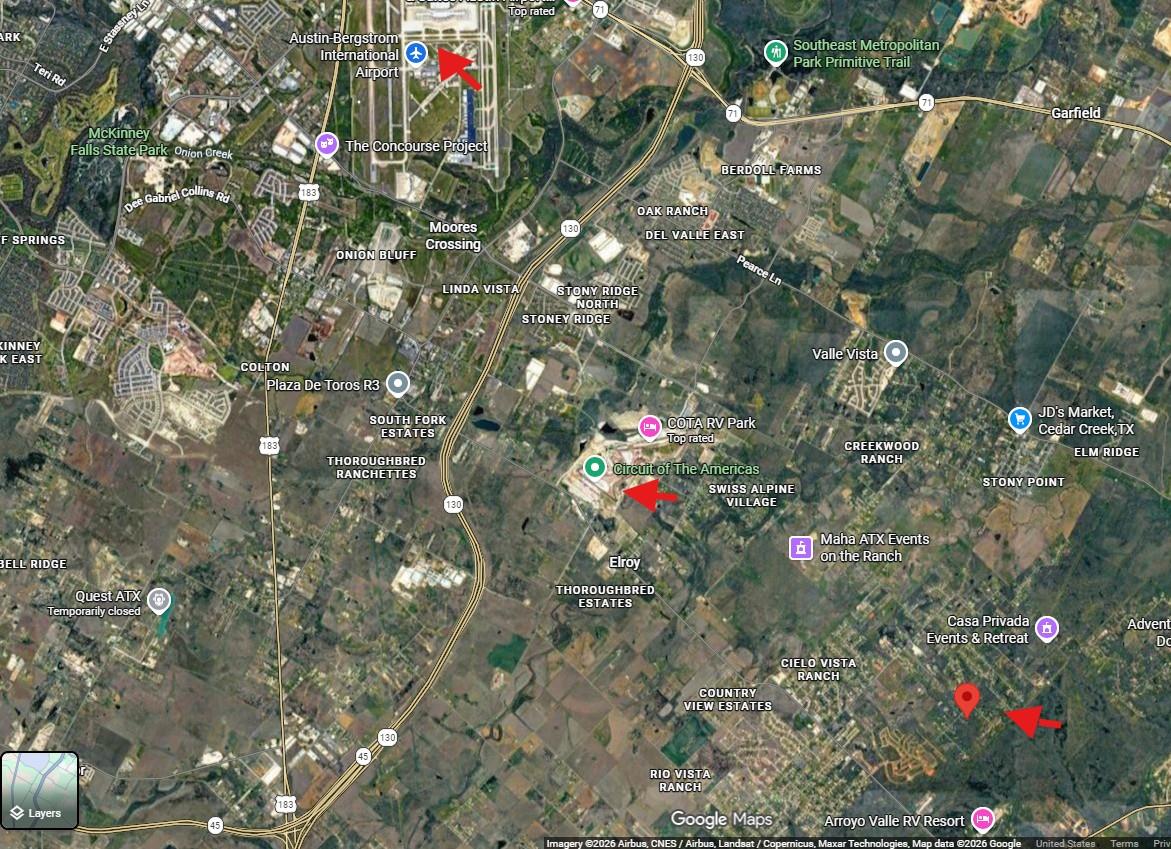Select the Plaza De Toros R3 marker

(x=398, y=384)
